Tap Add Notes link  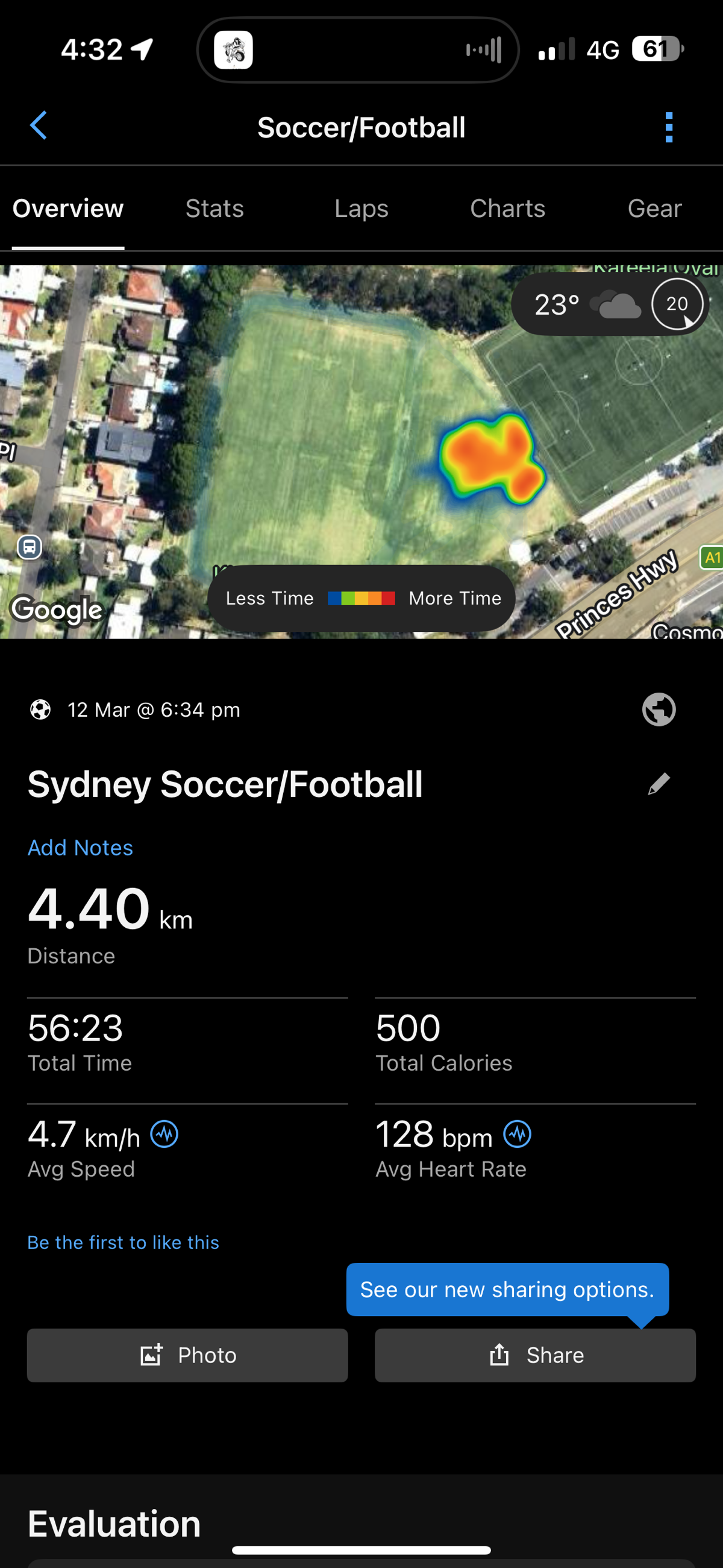pos(80,848)
